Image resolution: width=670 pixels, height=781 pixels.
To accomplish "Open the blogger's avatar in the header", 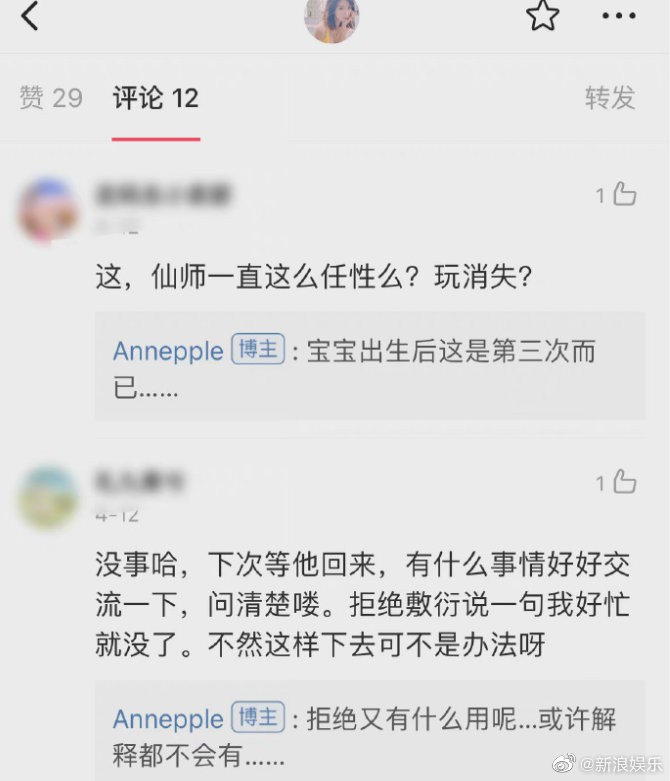I will (x=331, y=19).
